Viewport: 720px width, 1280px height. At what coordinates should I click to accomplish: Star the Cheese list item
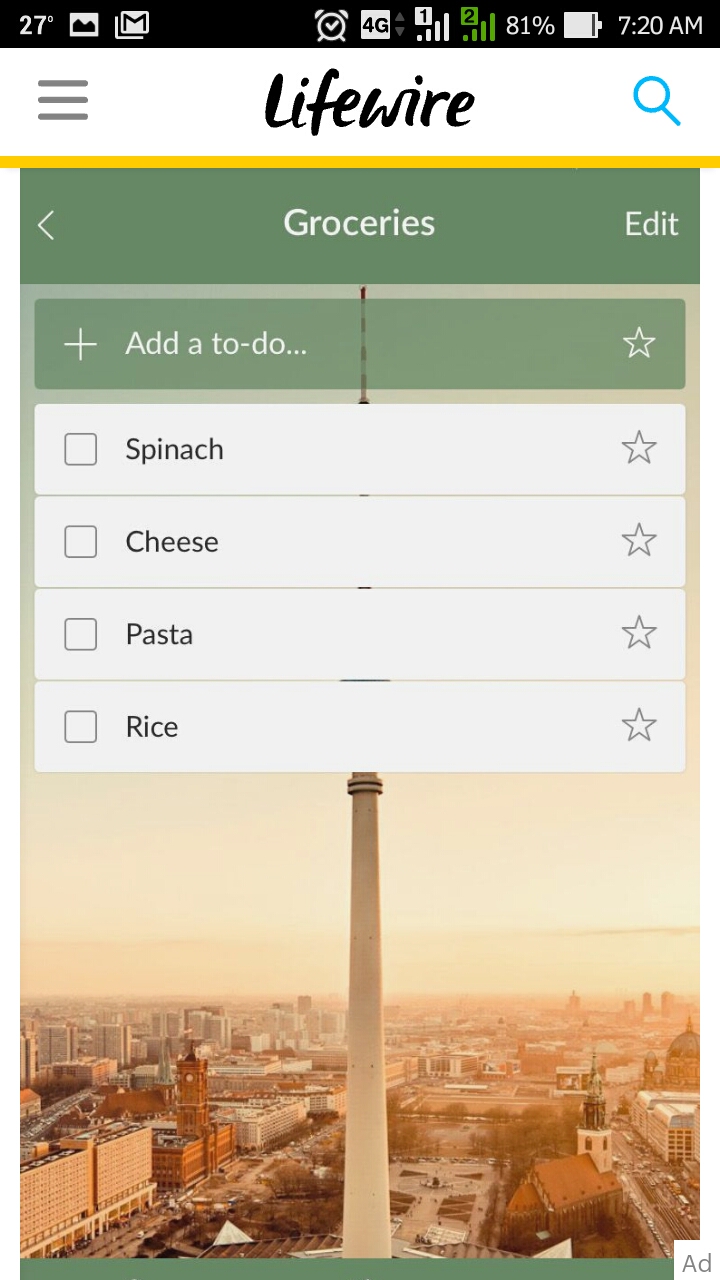coord(638,541)
